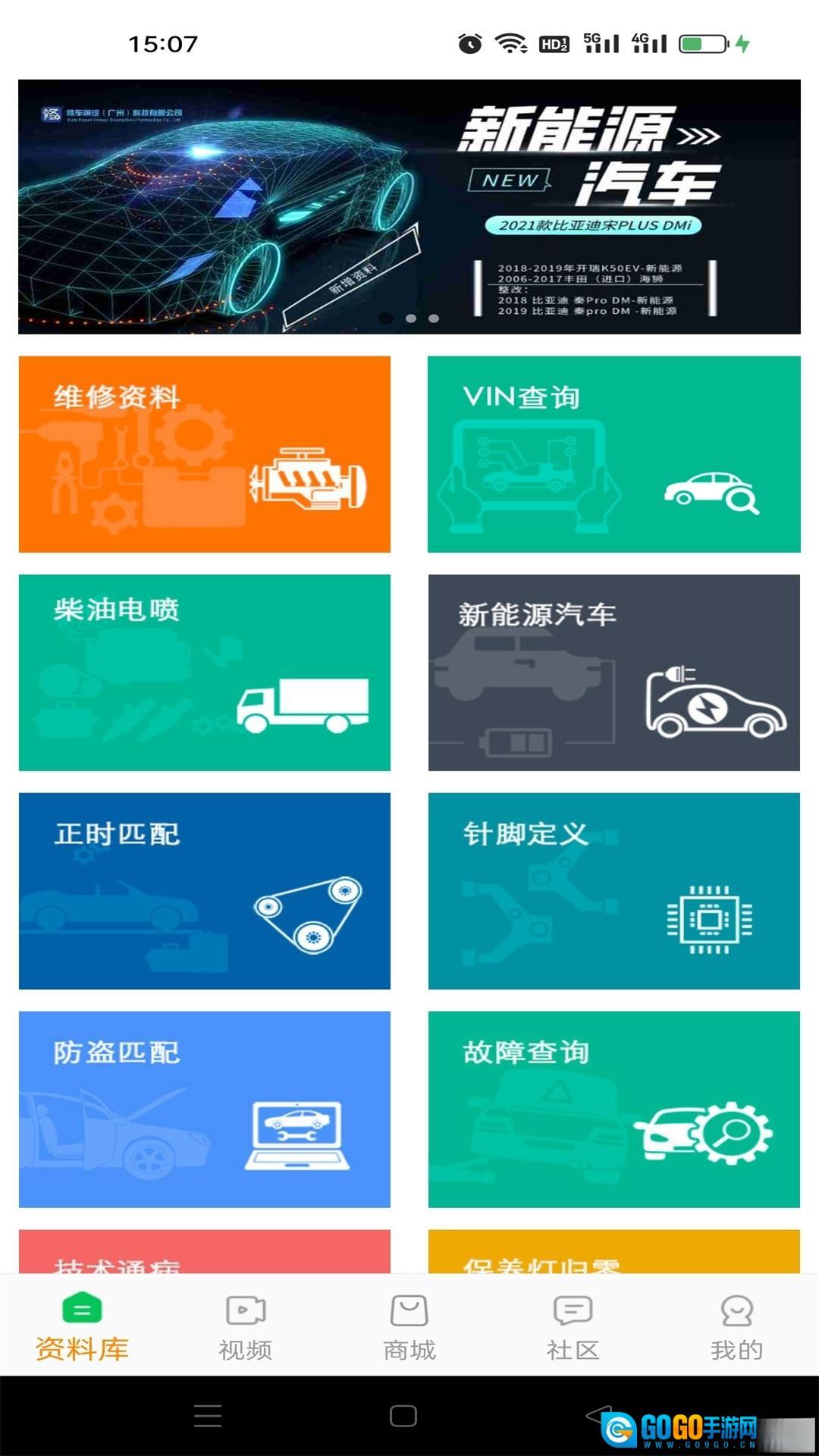This screenshot has height=1456, width=819.
Task: Open the system recent apps menu
Action: [208, 1416]
